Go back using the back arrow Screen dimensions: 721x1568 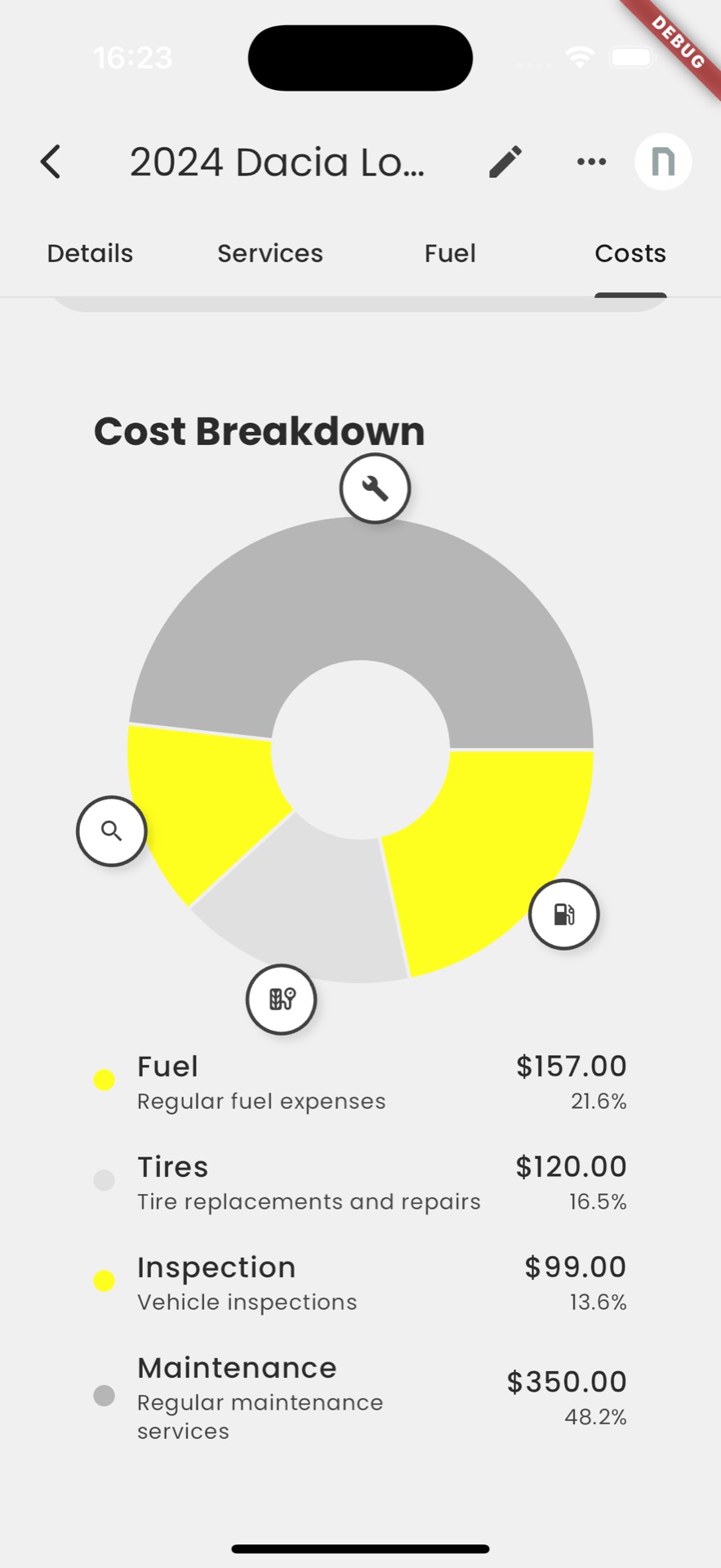pyautogui.click(x=51, y=162)
